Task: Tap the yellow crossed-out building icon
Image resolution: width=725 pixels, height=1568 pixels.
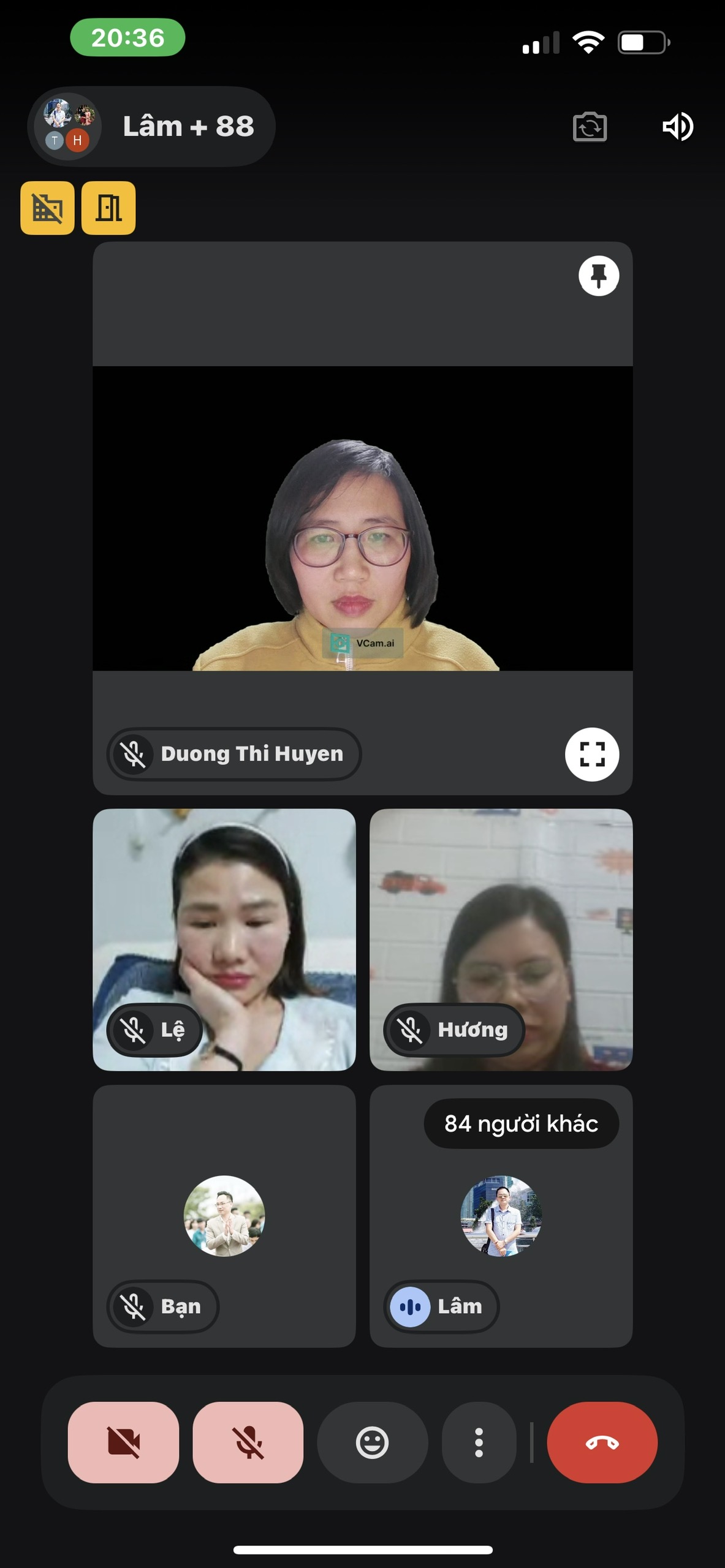Action: pos(48,208)
